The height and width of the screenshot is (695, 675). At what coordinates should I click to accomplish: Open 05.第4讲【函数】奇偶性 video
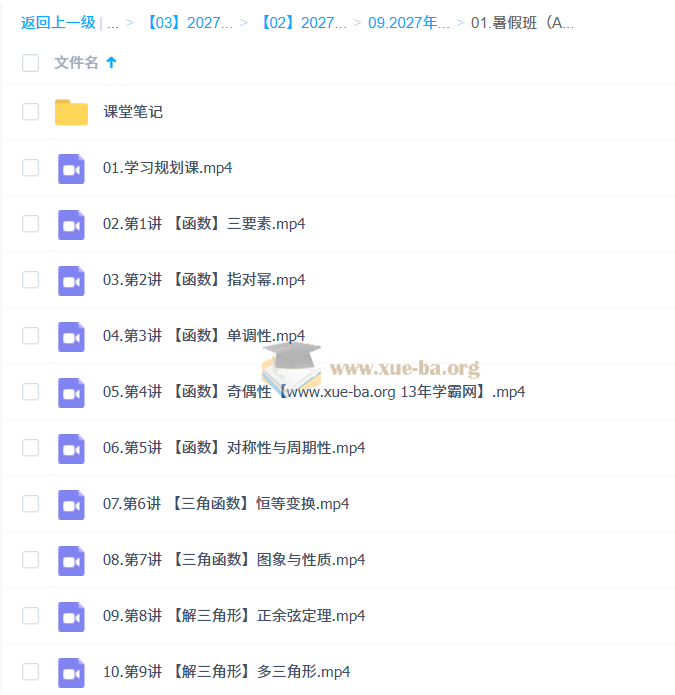[314, 392]
